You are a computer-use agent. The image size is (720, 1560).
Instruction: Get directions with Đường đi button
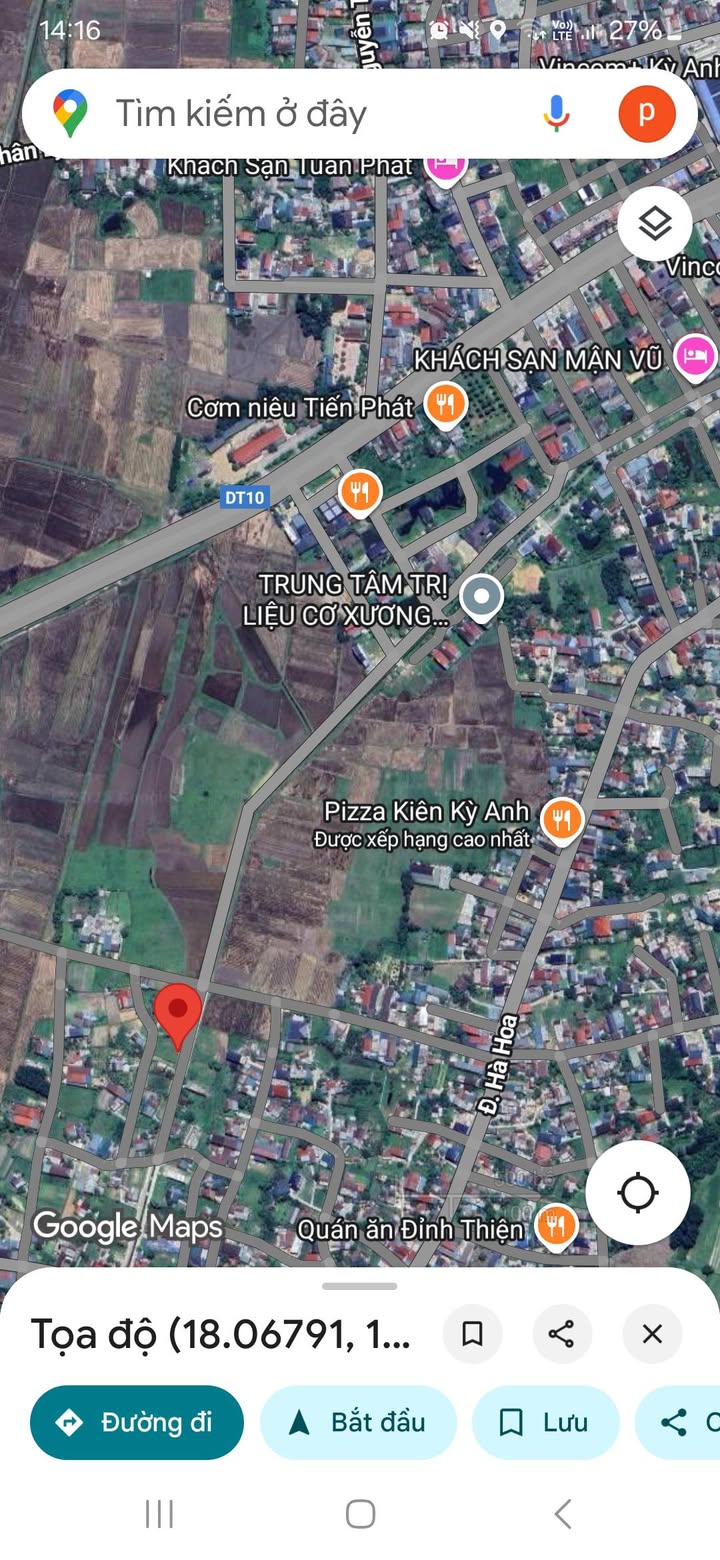pos(137,1422)
